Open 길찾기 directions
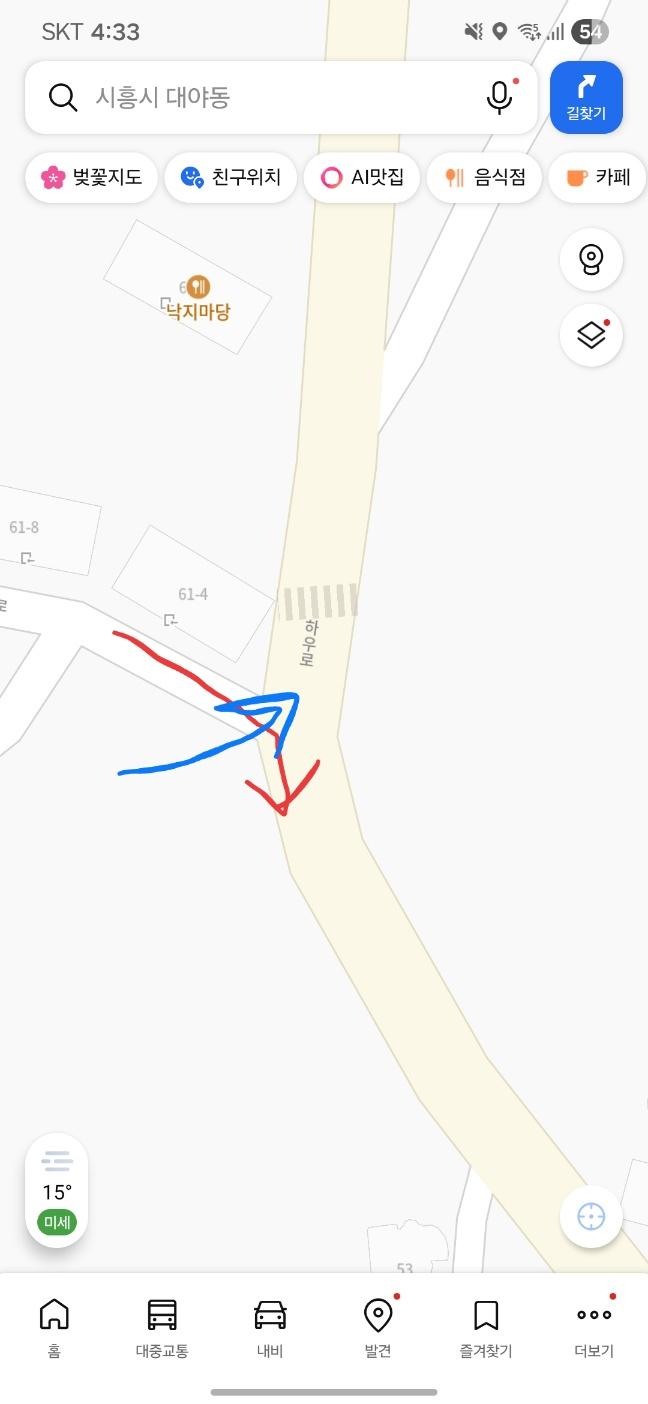This screenshot has width=648, height=1404. (x=586, y=97)
